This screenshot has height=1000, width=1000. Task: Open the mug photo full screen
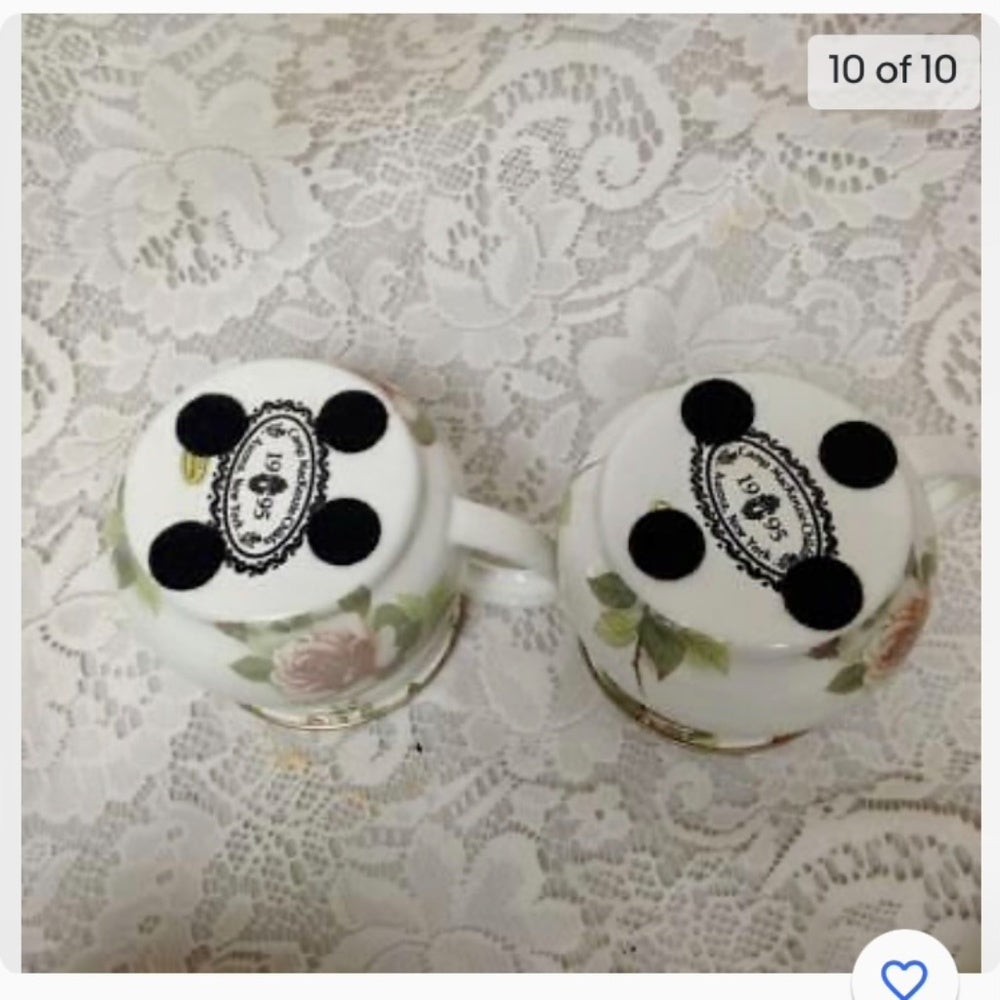(x=500, y=500)
